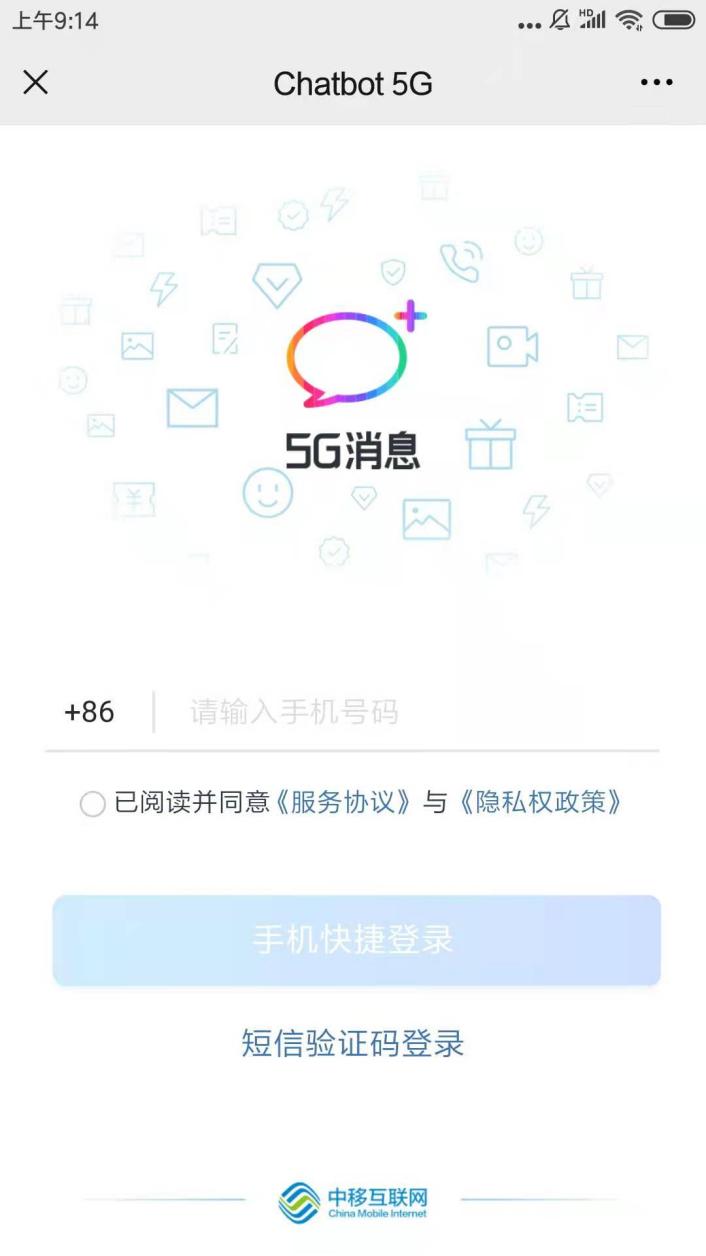Switch to 短信验证码登录

click(x=353, y=1043)
